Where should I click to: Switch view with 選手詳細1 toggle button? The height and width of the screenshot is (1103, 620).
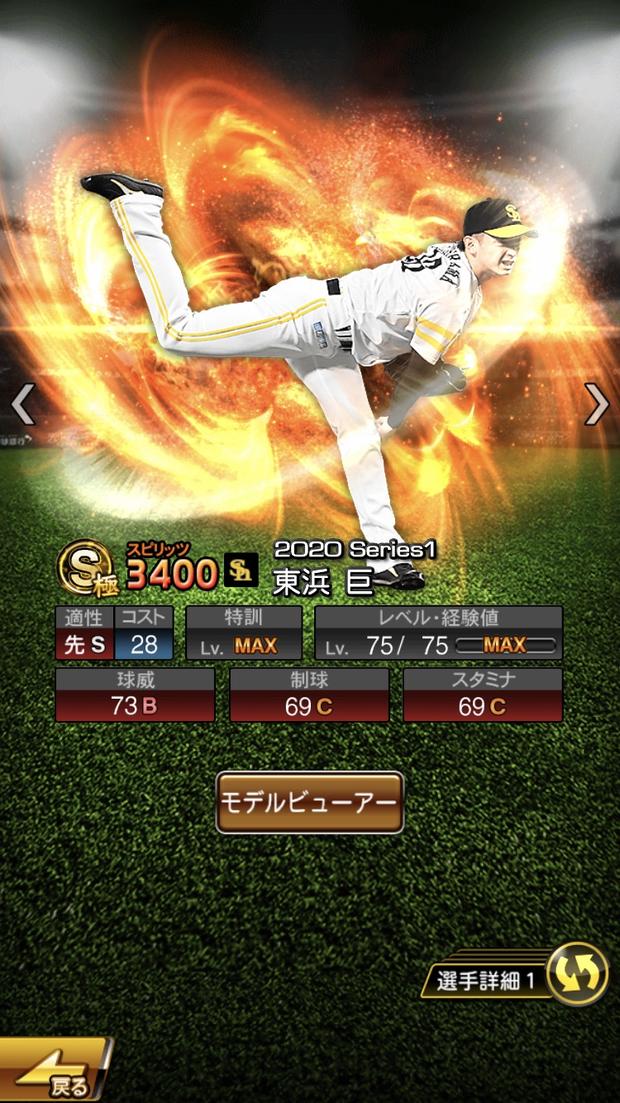(x=576, y=975)
